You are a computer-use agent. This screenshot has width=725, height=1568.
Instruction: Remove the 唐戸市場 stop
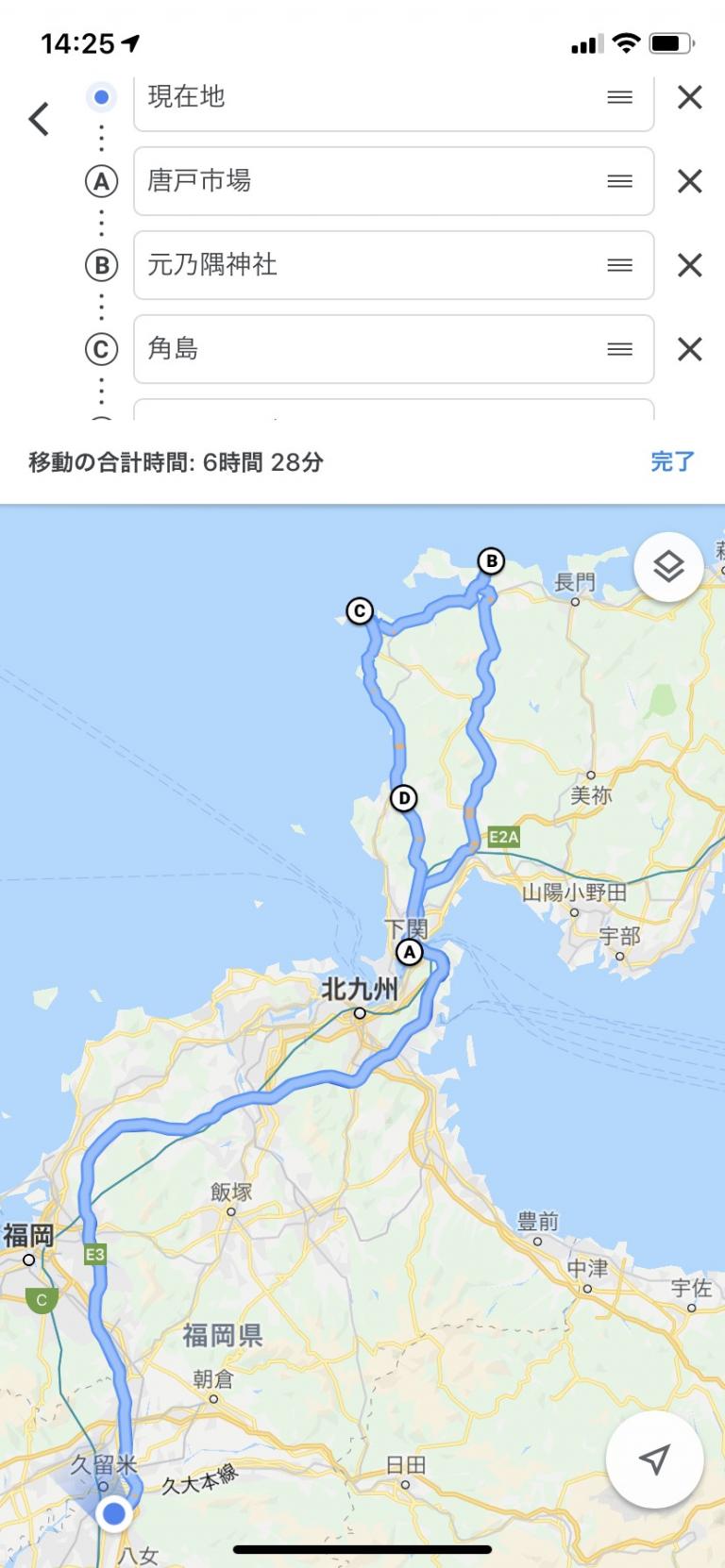pyautogui.click(x=690, y=181)
